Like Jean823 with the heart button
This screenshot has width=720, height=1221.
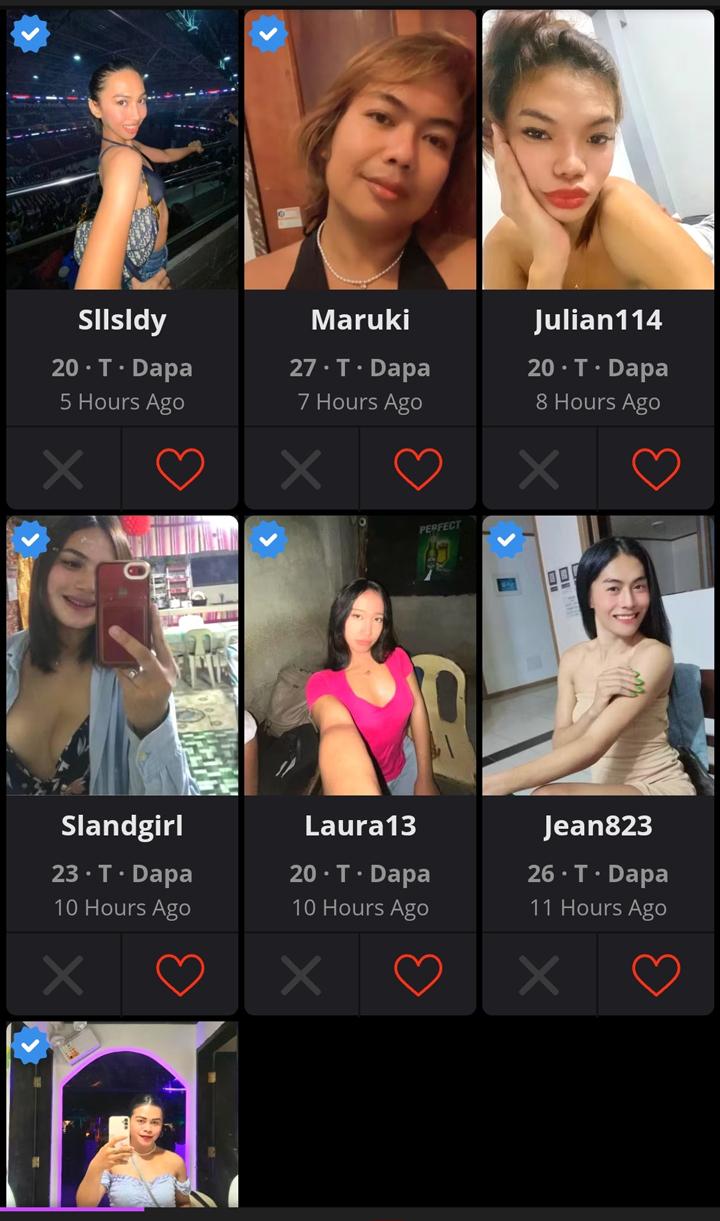[656, 975]
